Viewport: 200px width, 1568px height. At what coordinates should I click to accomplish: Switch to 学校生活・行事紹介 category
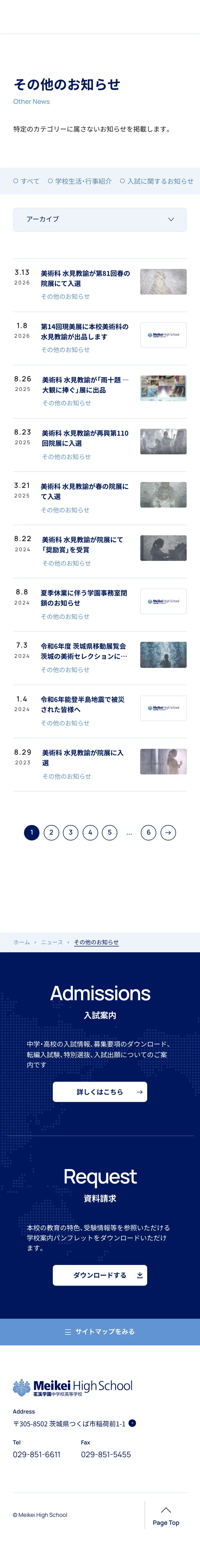(80, 181)
